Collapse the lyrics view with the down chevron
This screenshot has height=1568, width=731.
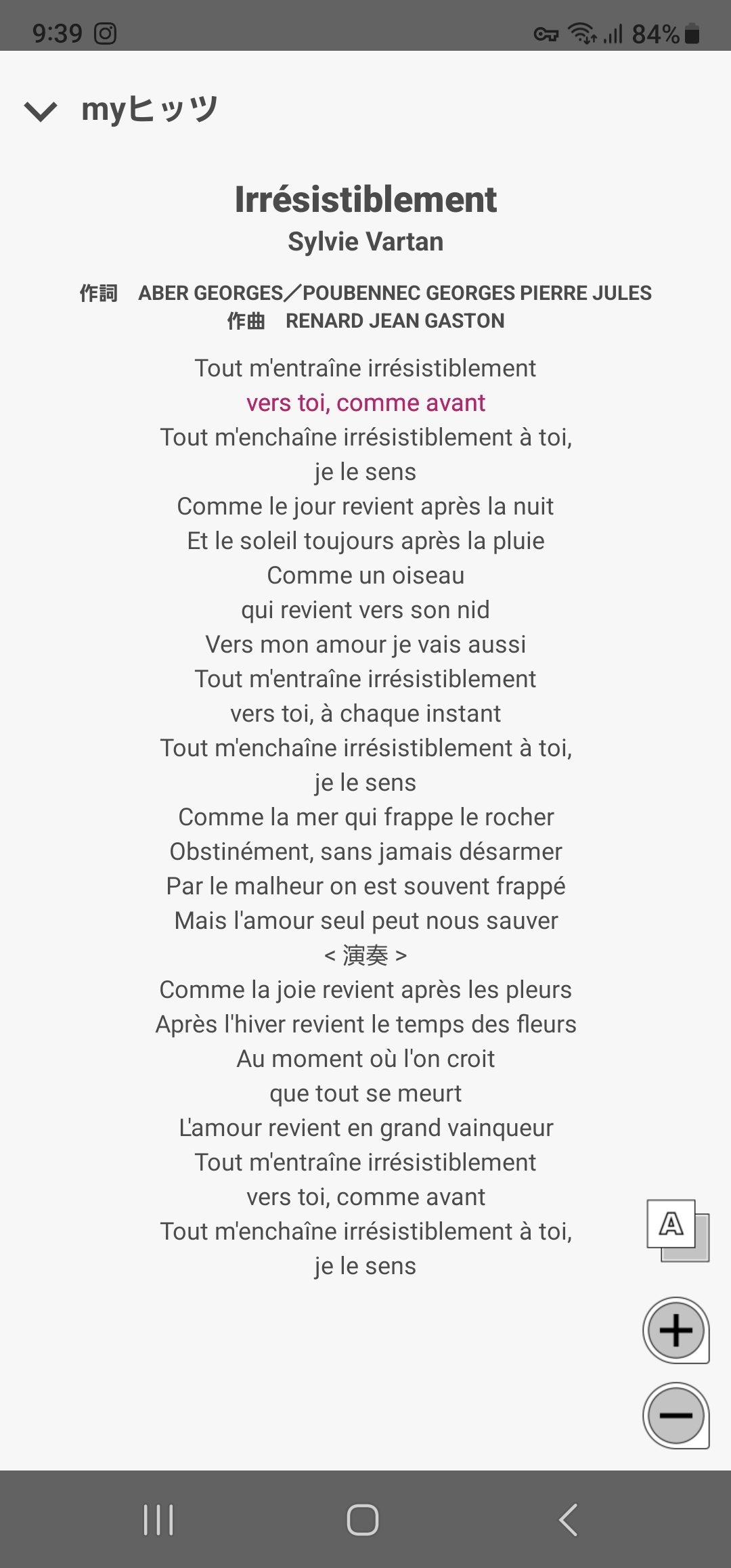point(41,110)
